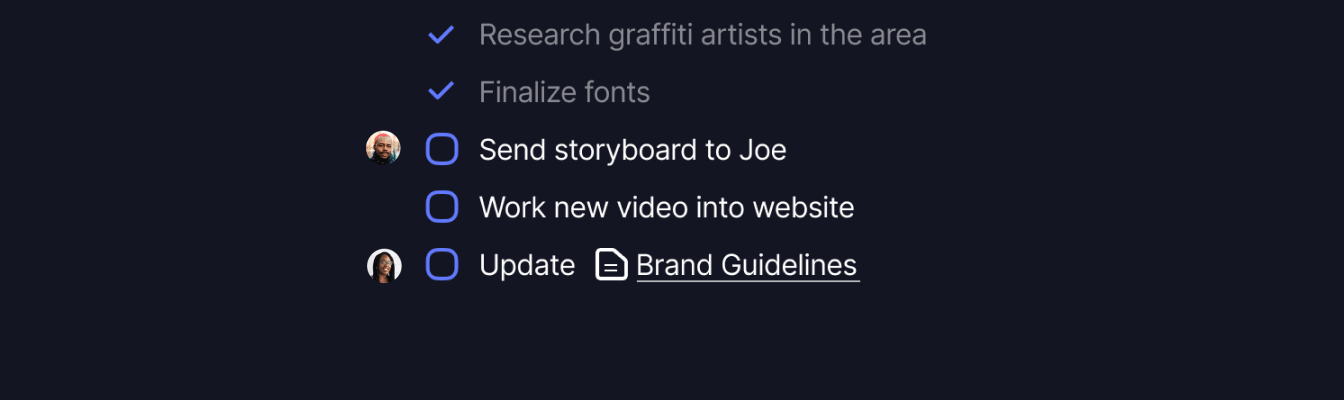Uncheck the Finalize fonts task
Image resolution: width=1344 pixels, height=400 pixels.
441,92
